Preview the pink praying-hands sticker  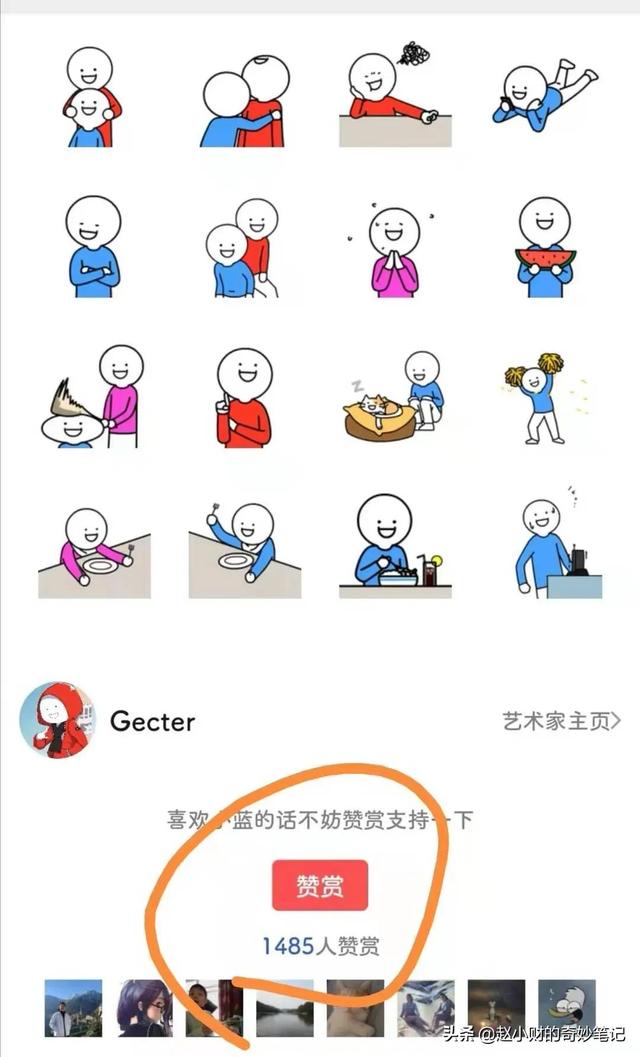(x=394, y=249)
